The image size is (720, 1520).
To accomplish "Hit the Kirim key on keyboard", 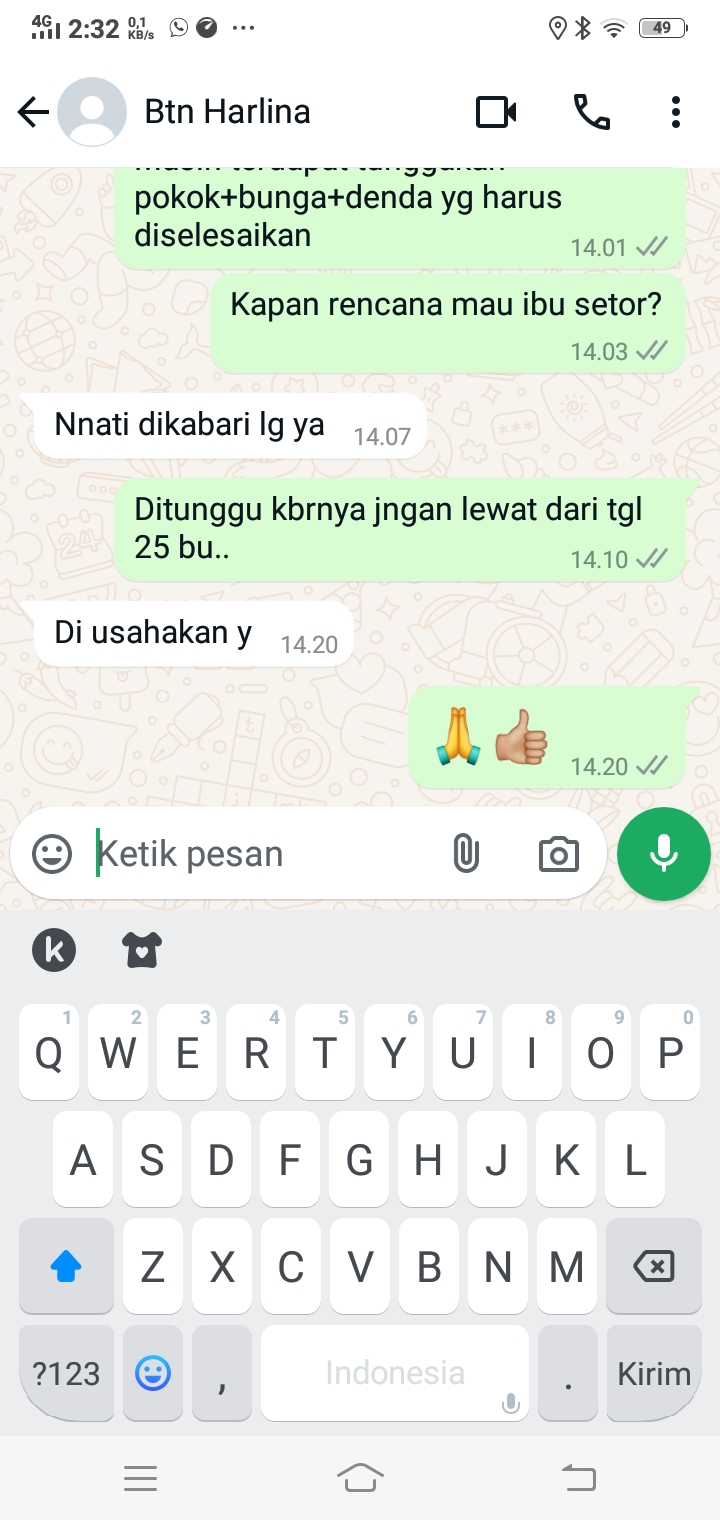I will pos(654,1374).
